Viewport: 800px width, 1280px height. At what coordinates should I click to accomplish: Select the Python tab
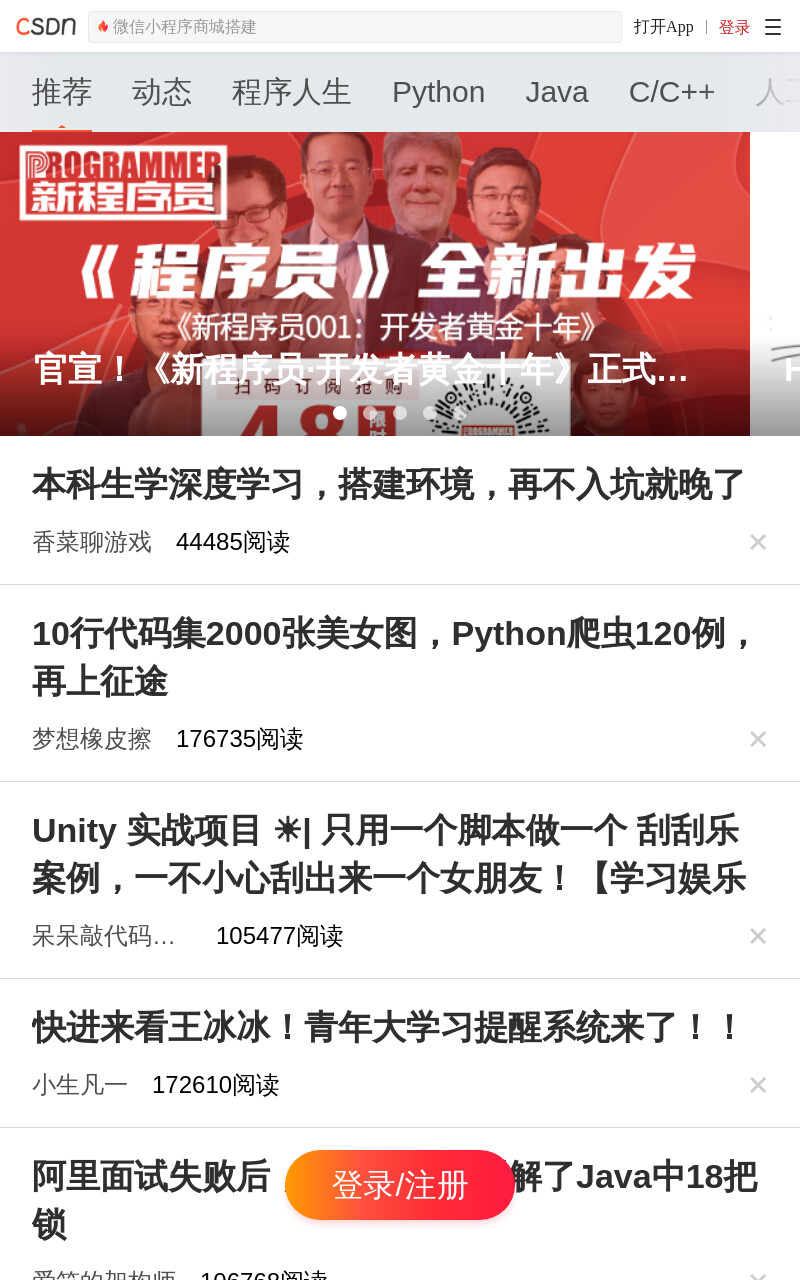pyautogui.click(x=438, y=92)
